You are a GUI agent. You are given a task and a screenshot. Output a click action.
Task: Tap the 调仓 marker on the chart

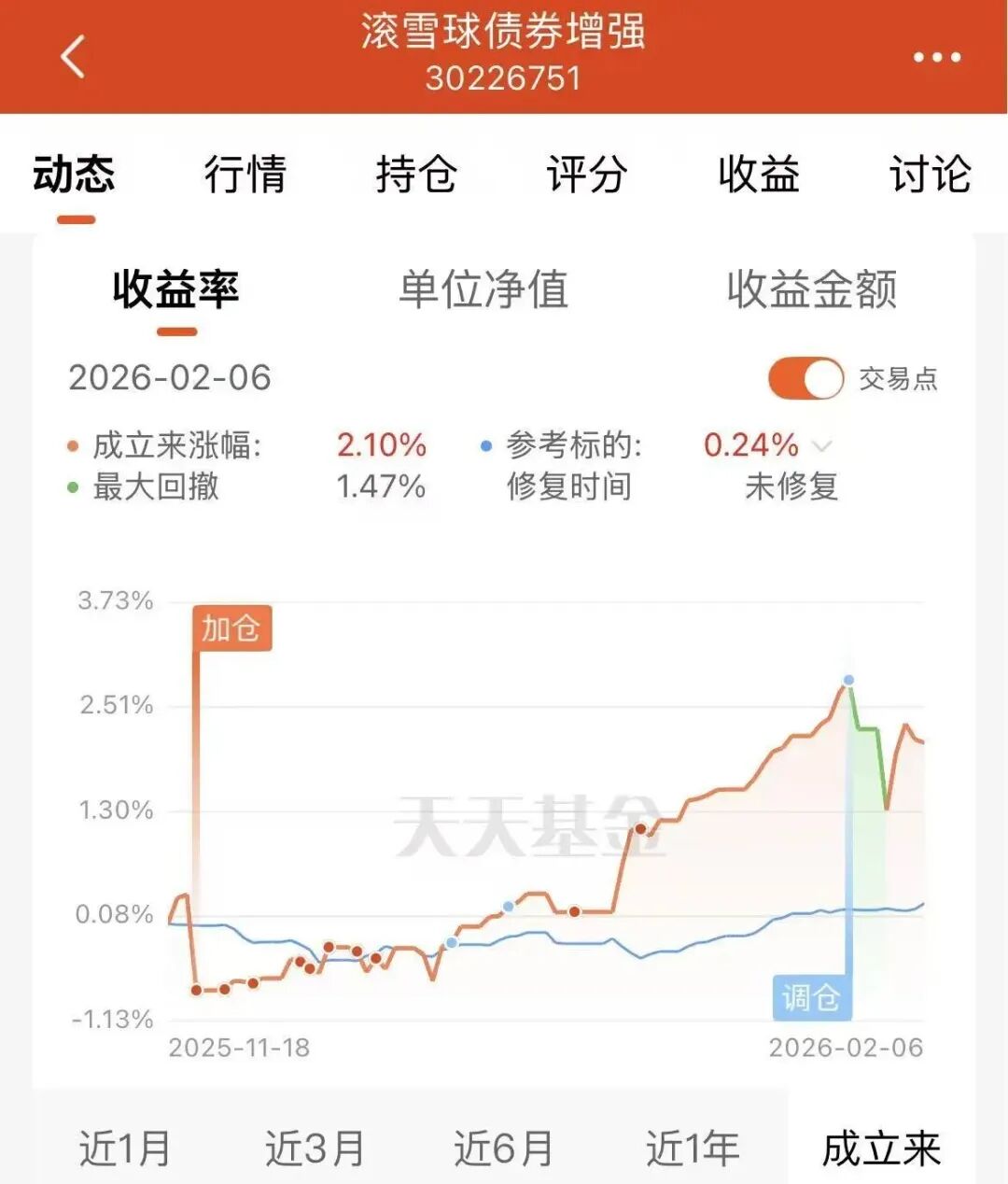[811, 998]
